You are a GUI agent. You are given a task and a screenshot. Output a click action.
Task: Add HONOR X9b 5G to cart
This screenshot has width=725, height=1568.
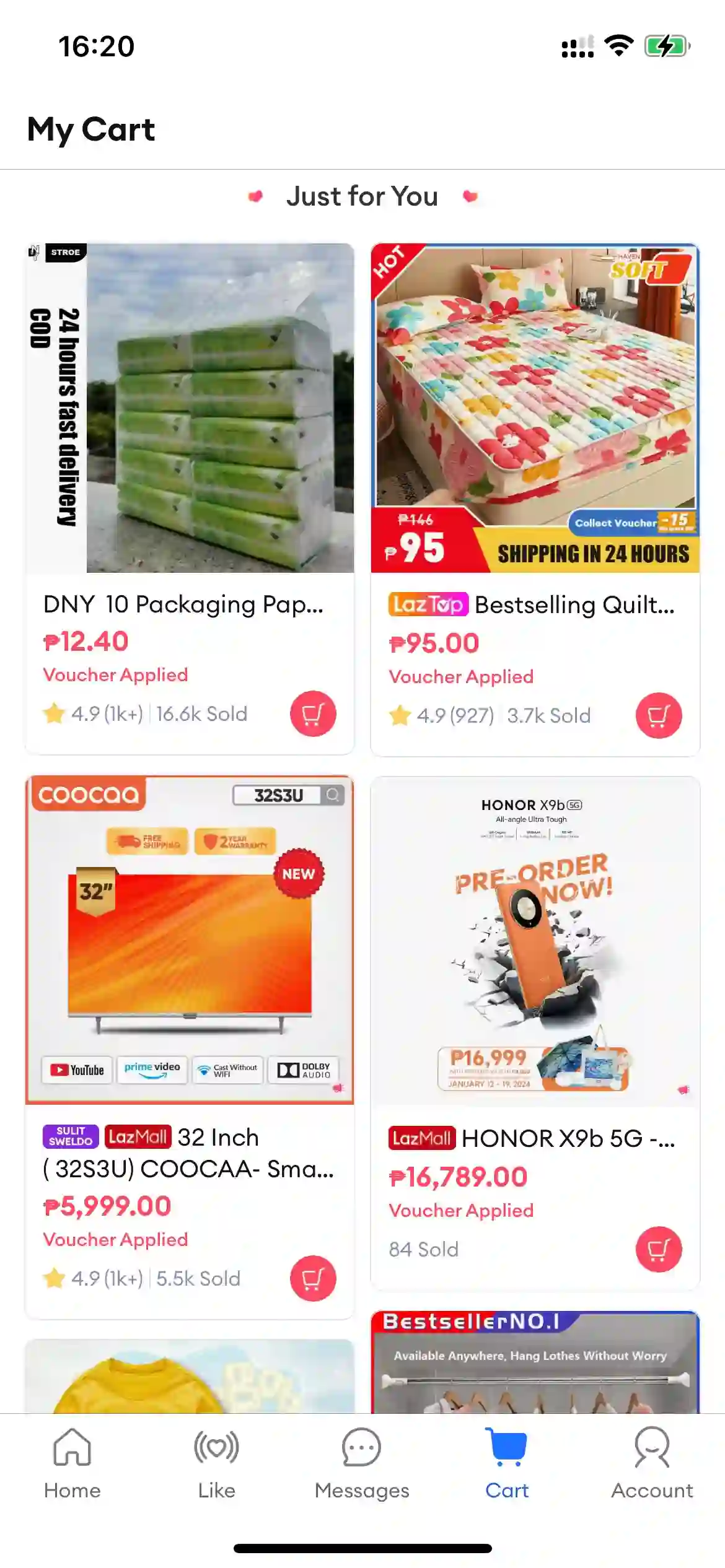pos(659,1249)
